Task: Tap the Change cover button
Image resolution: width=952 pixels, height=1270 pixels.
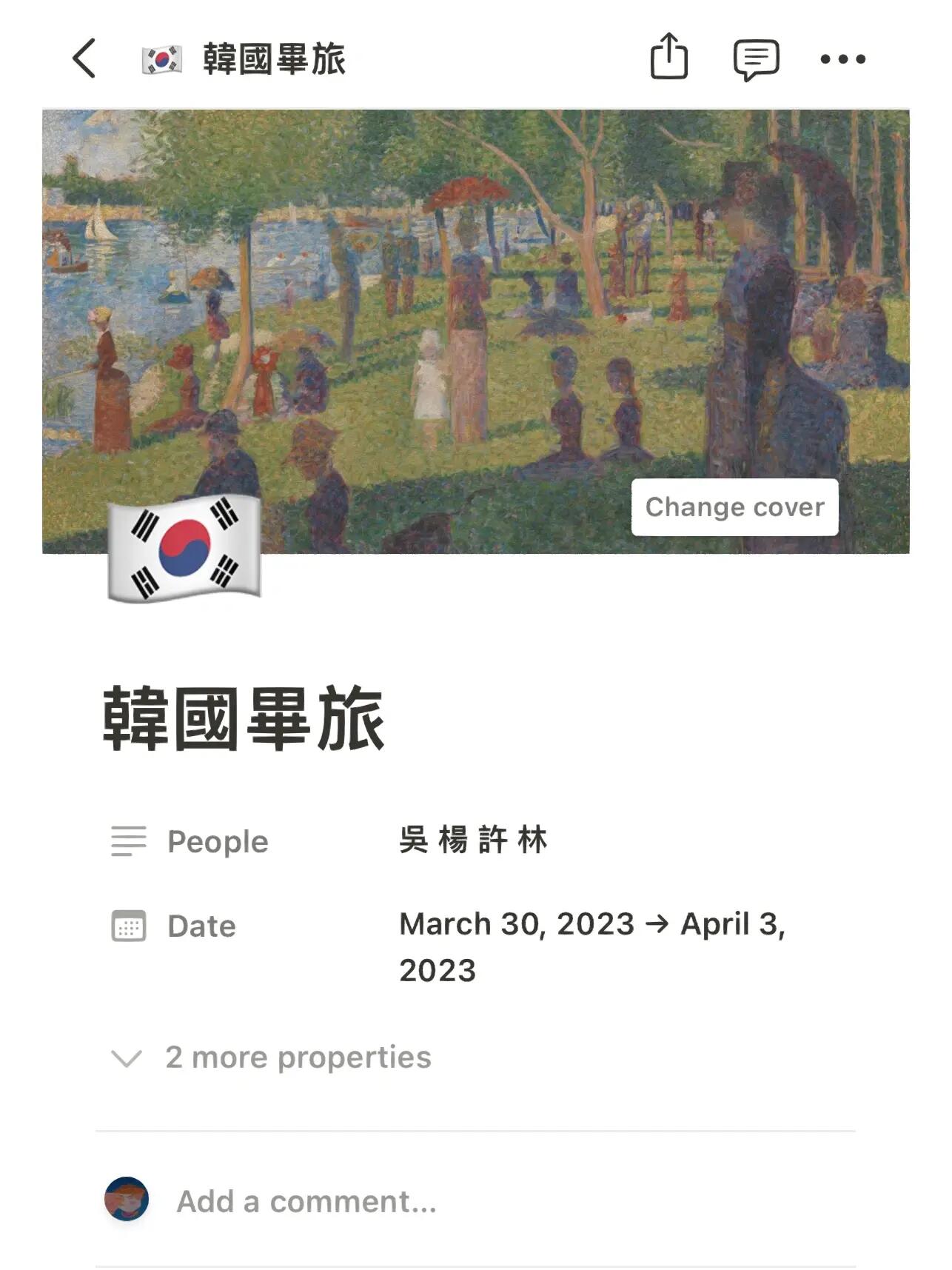Action: click(734, 507)
